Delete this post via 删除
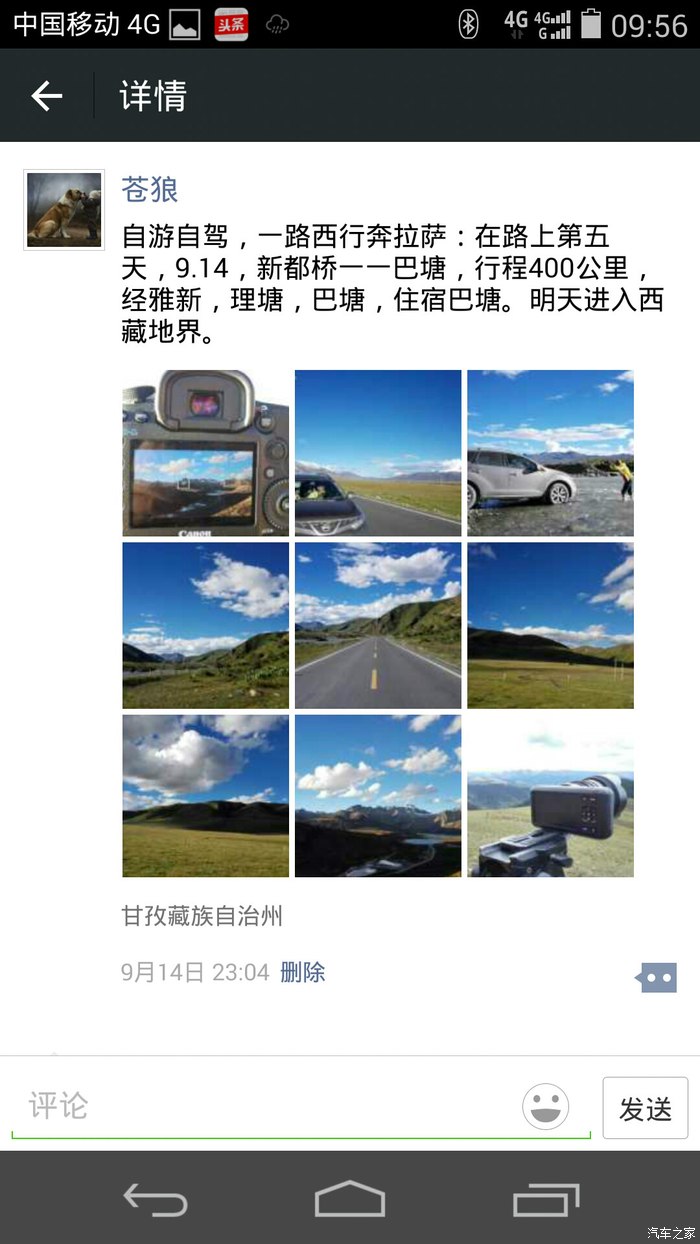This screenshot has width=700, height=1244. tap(303, 972)
